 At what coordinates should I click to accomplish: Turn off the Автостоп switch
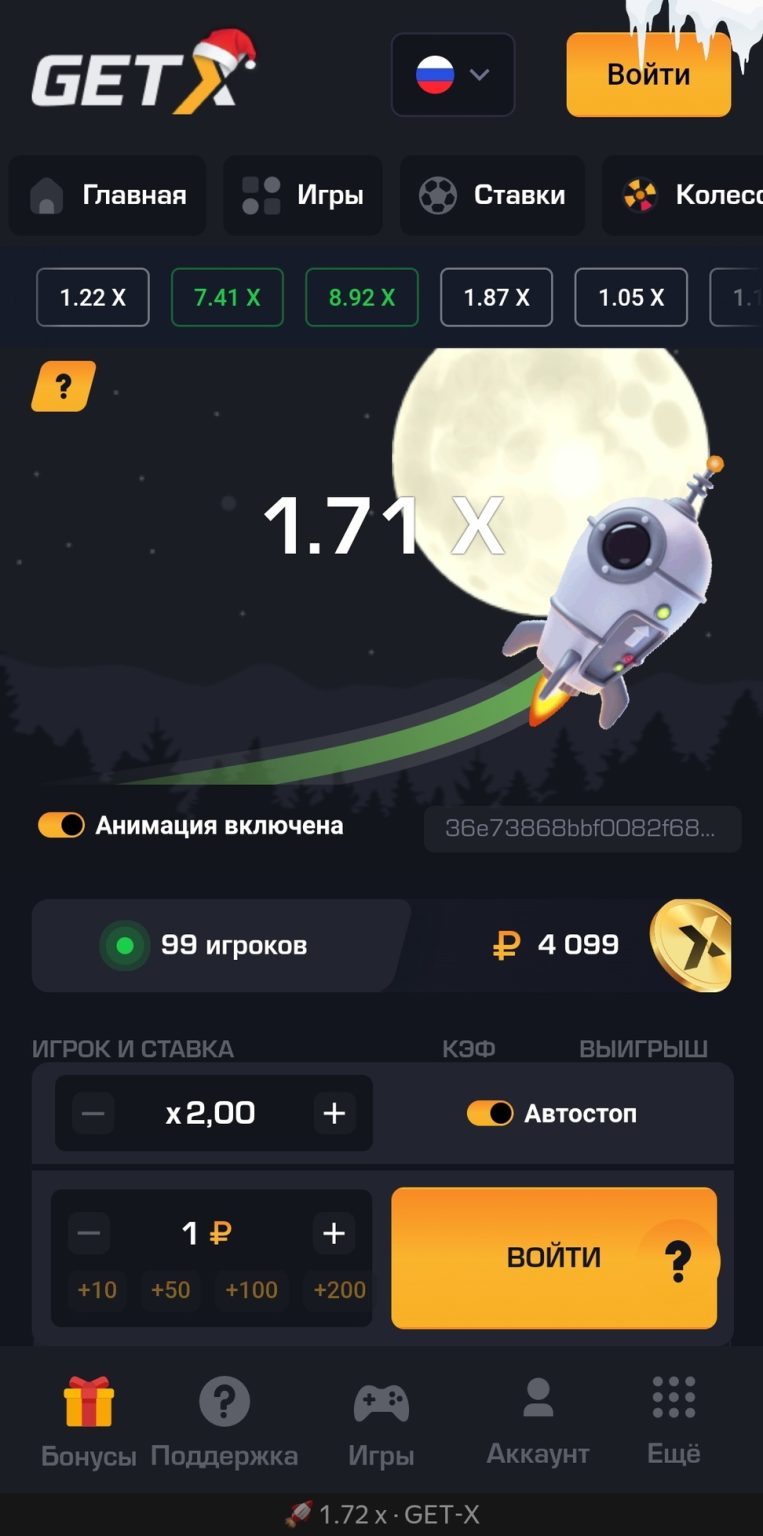pyautogui.click(x=490, y=1113)
